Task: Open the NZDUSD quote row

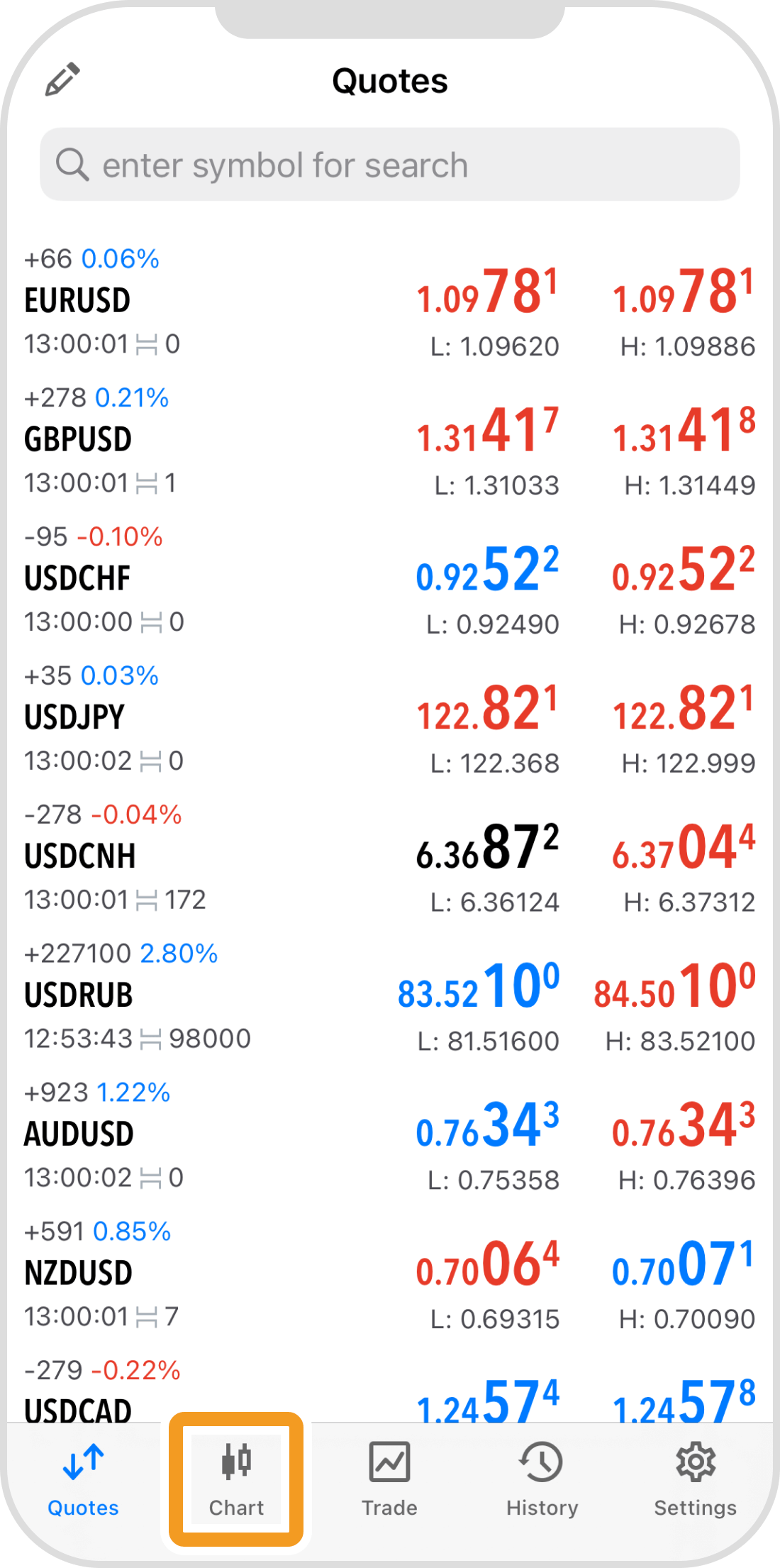Action: pos(79,1274)
